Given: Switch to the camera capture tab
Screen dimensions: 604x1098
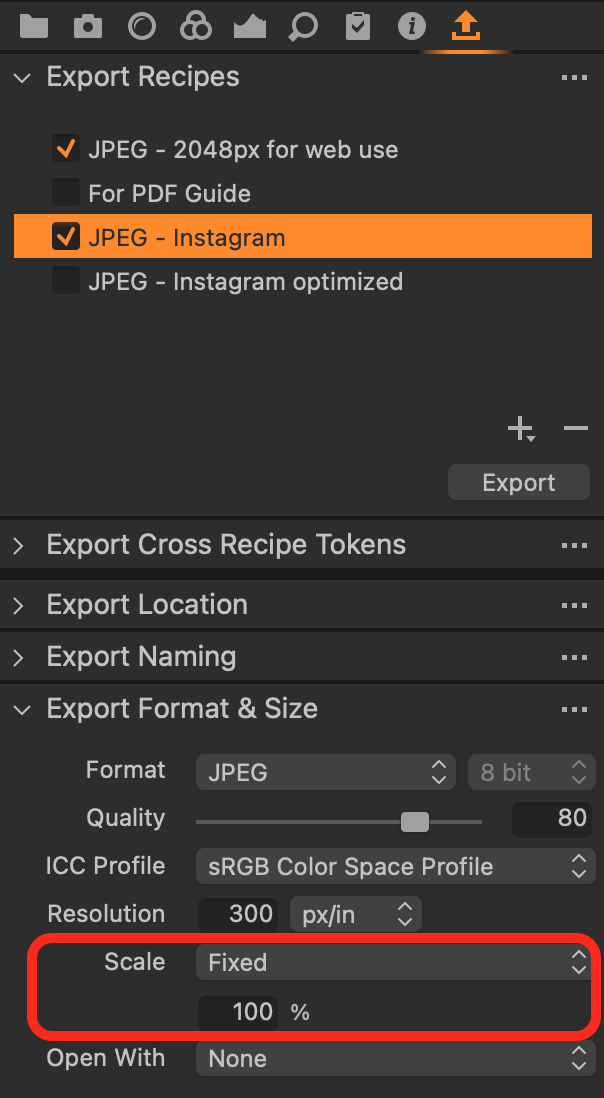Looking at the screenshot, I should pos(87,27).
